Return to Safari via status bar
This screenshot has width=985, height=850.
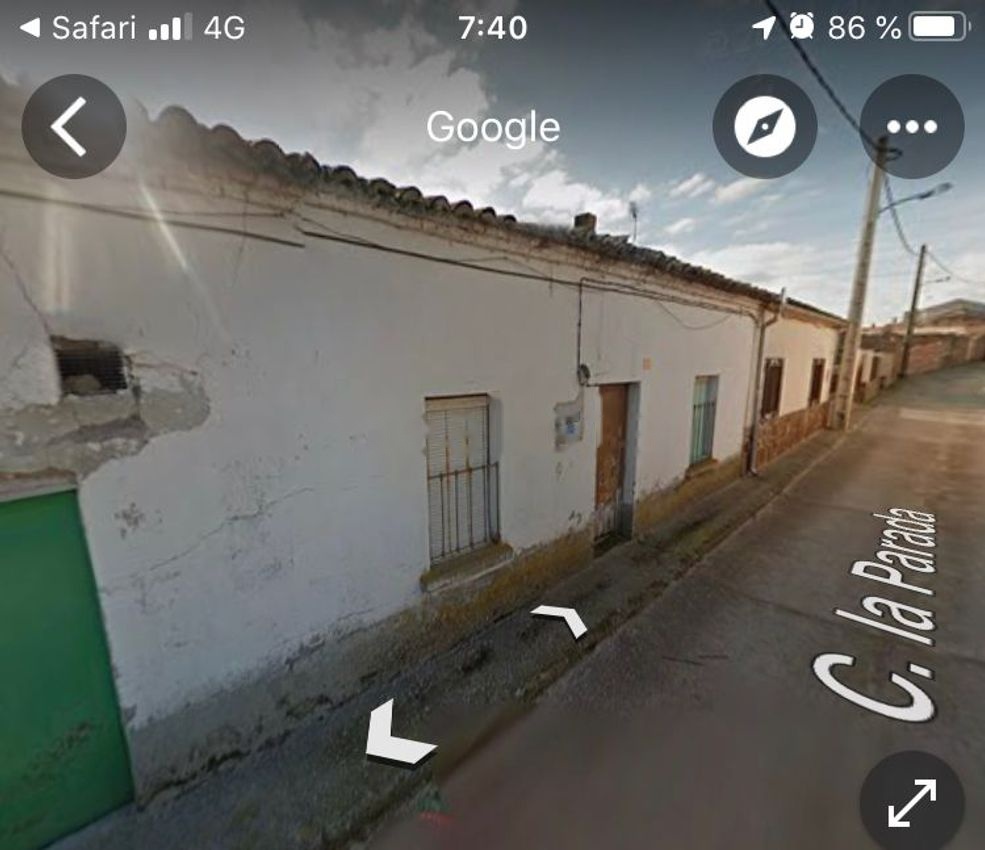(x=78, y=27)
